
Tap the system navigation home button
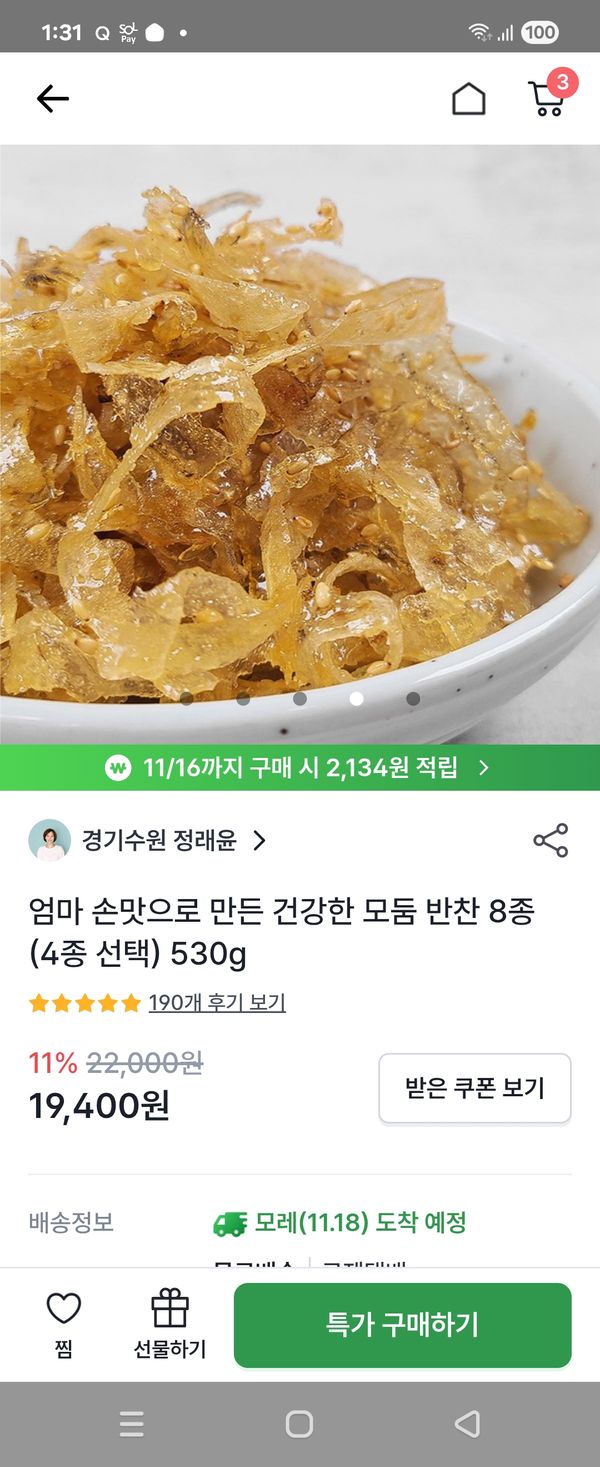pos(299,1424)
